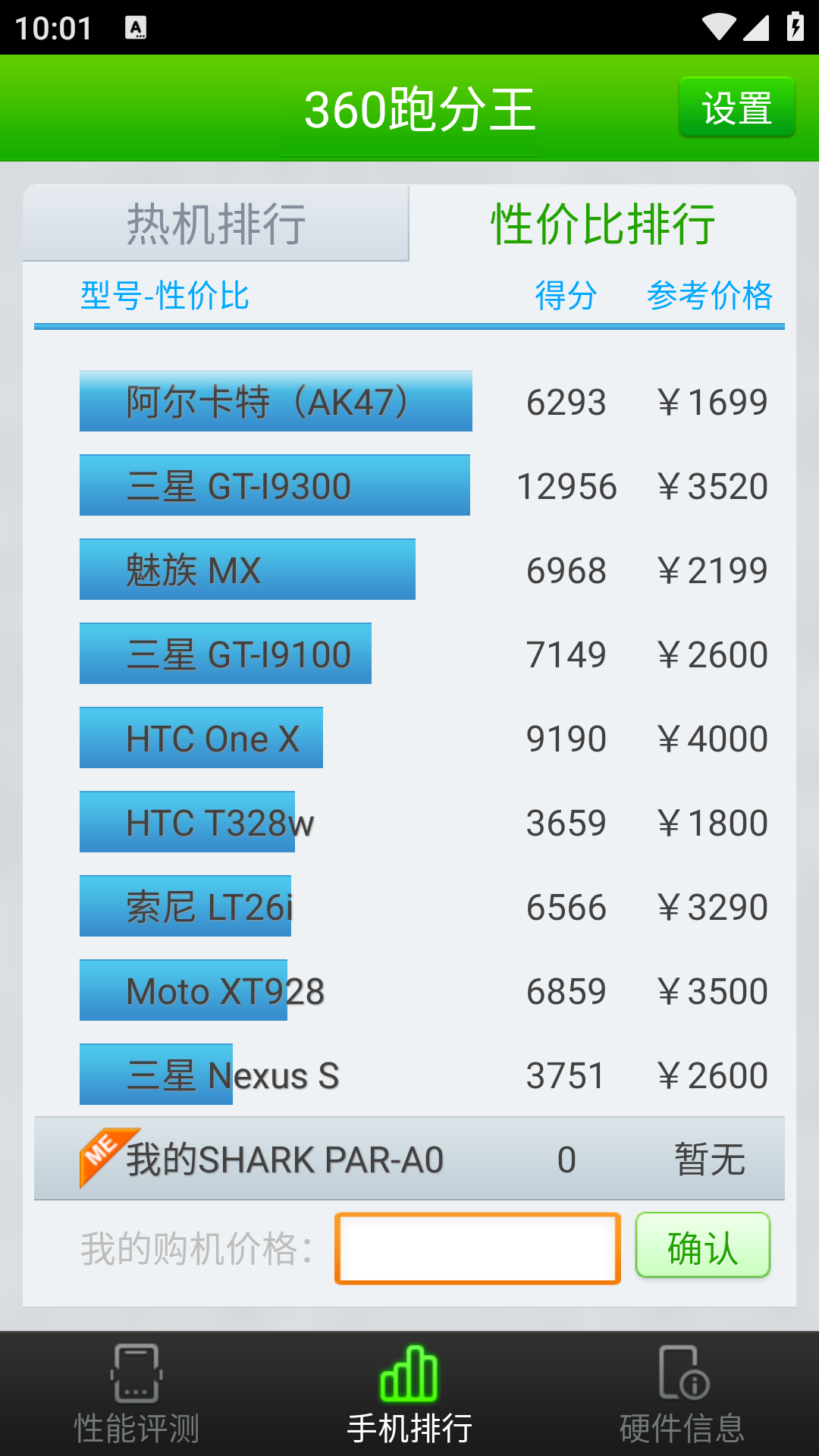The image size is (819, 1456).
Task: Click the HTC One X score bar
Action: point(201,737)
